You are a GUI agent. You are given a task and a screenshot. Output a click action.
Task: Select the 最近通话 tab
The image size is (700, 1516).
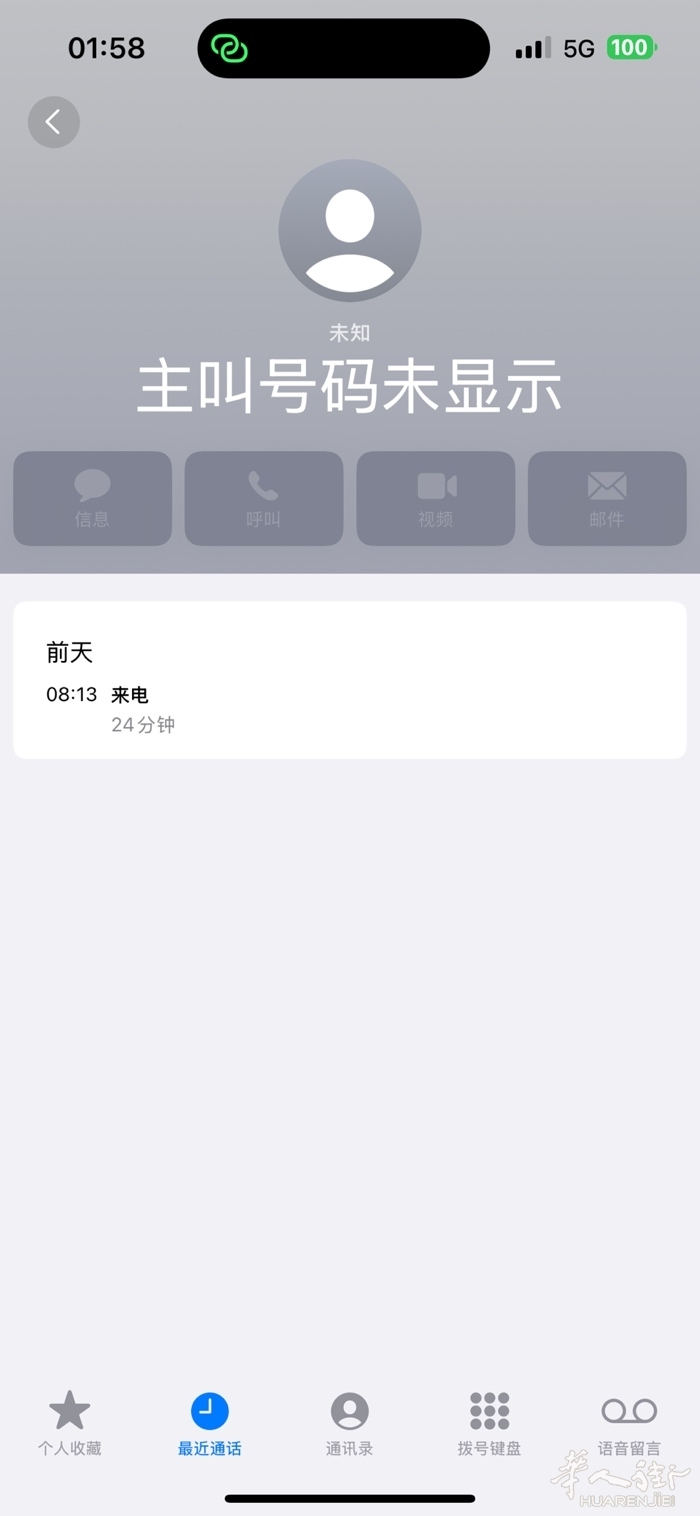click(x=210, y=1422)
